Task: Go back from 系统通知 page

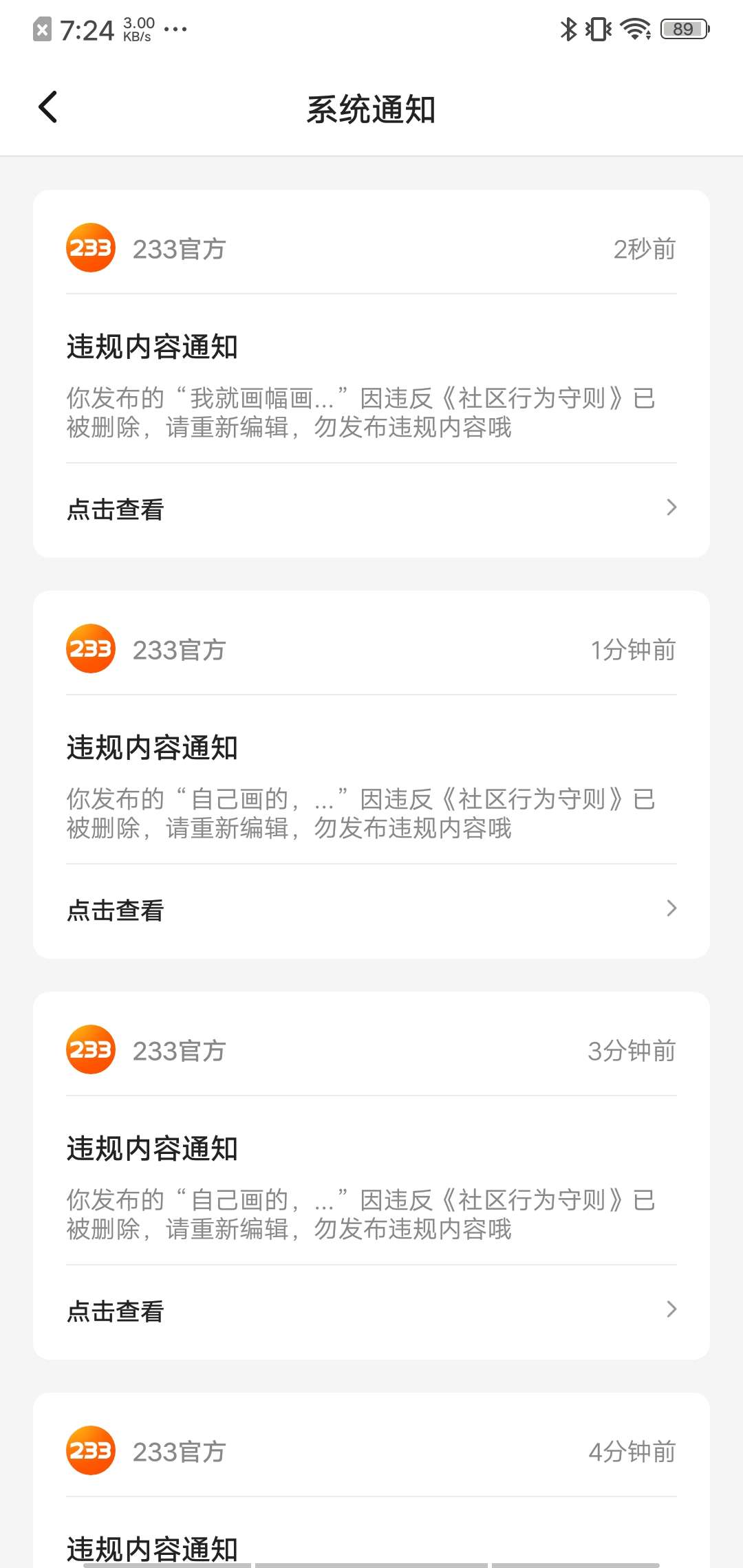Action: tap(48, 107)
